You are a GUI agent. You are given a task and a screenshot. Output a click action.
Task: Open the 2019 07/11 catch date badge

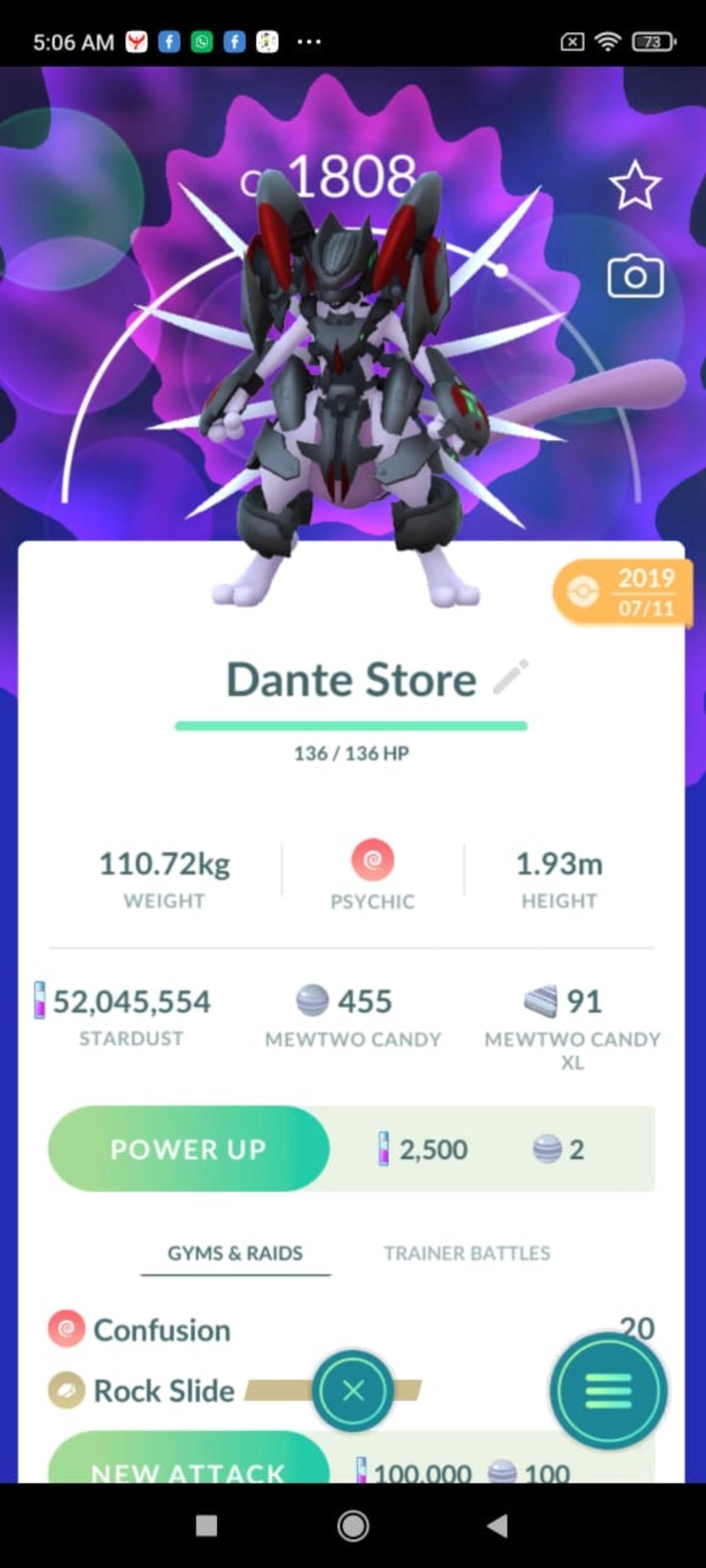[x=622, y=592]
